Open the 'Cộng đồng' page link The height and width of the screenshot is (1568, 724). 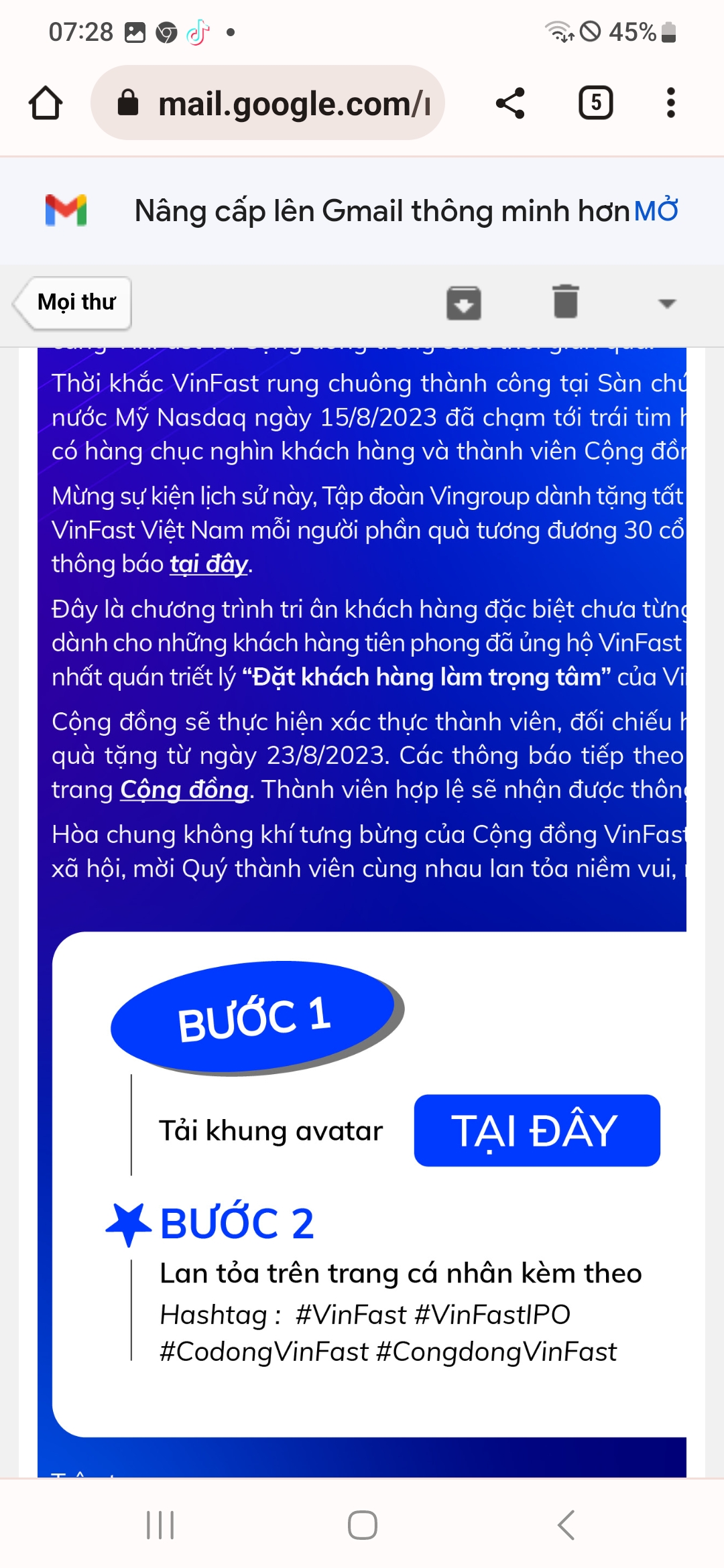(184, 789)
